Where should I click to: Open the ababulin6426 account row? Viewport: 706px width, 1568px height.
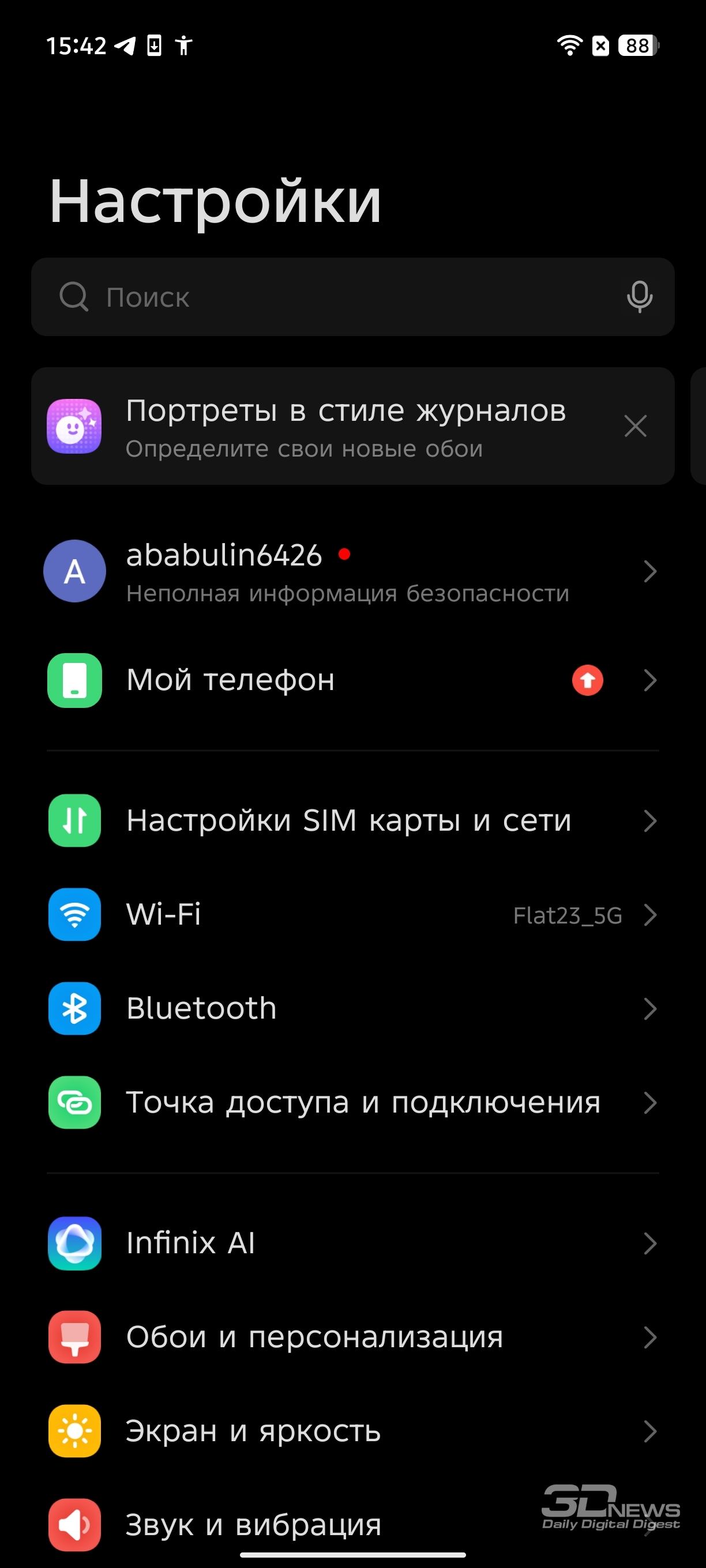click(x=352, y=571)
